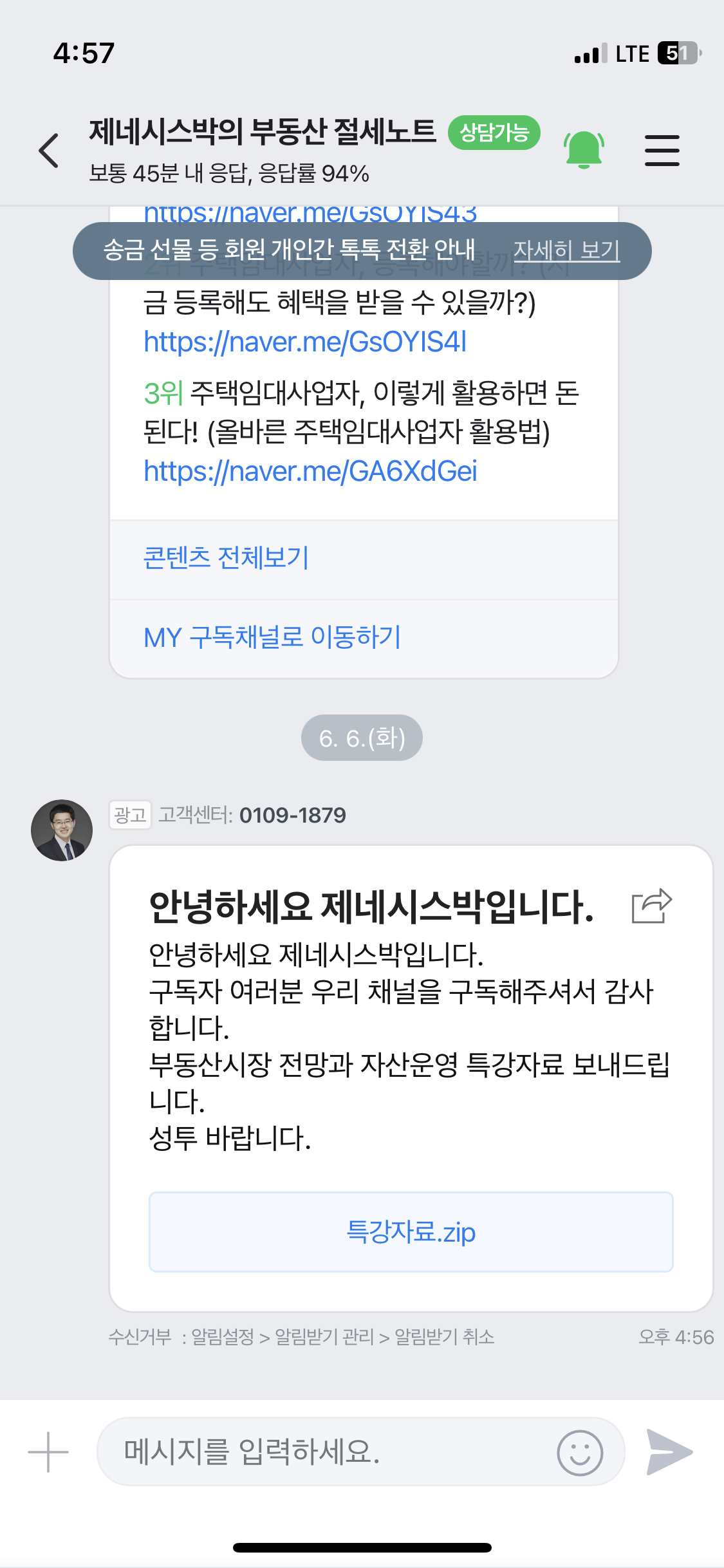
Task: Tap the 광고 advertisement label tag
Action: coord(129,814)
